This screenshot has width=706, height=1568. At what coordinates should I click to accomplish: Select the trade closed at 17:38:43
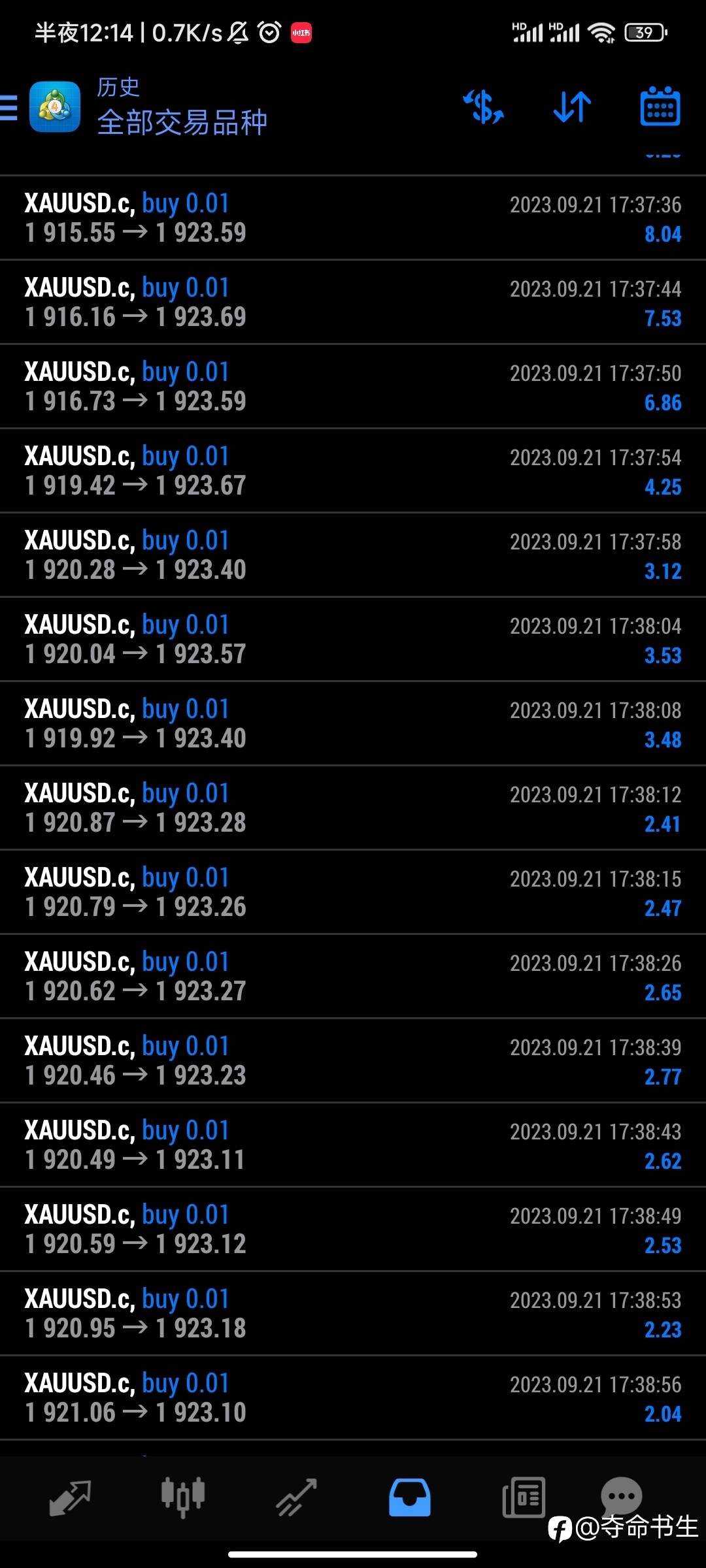[x=353, y=1145]
